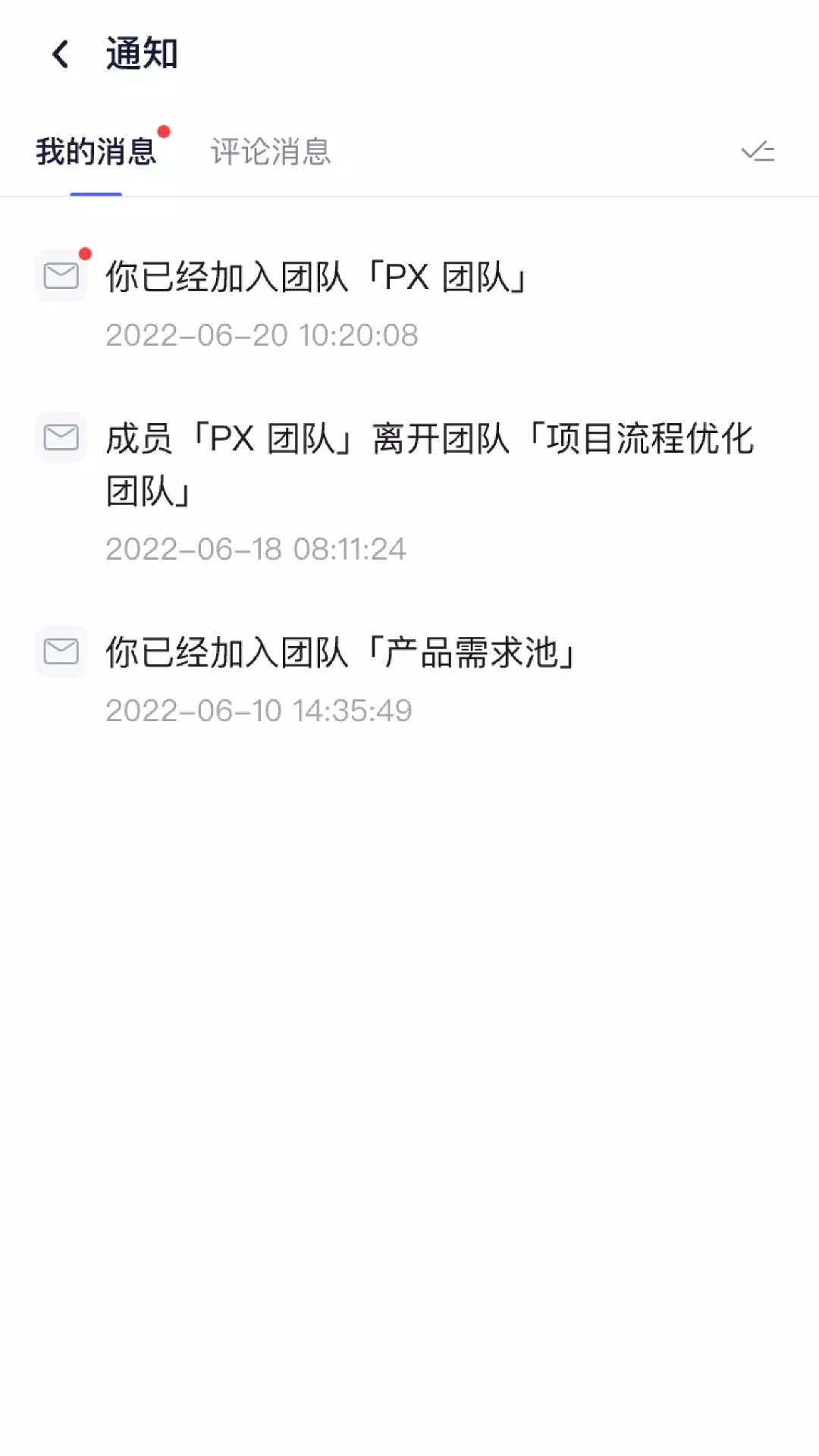This screenshot has width=819, height=1456.
Task: Open the PX 团队 join notification envelope icon
Action: (61, 275)
